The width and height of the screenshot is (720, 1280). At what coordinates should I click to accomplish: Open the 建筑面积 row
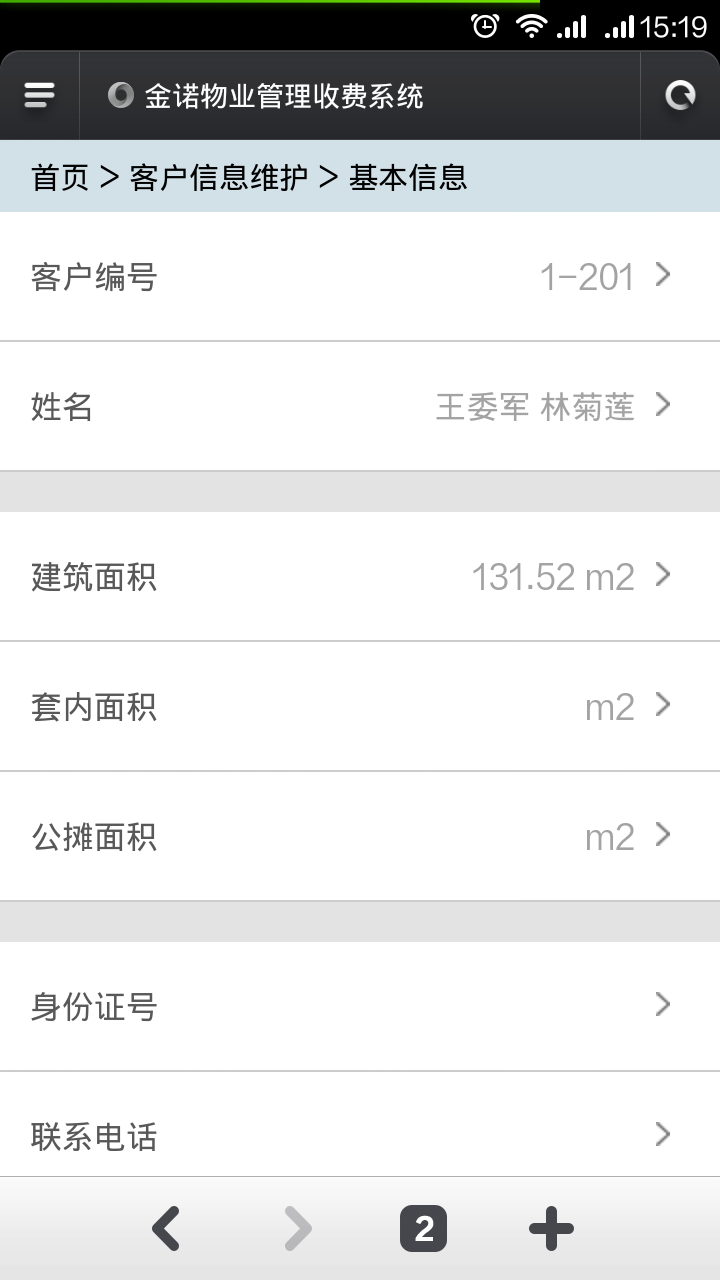pos(360,576)
